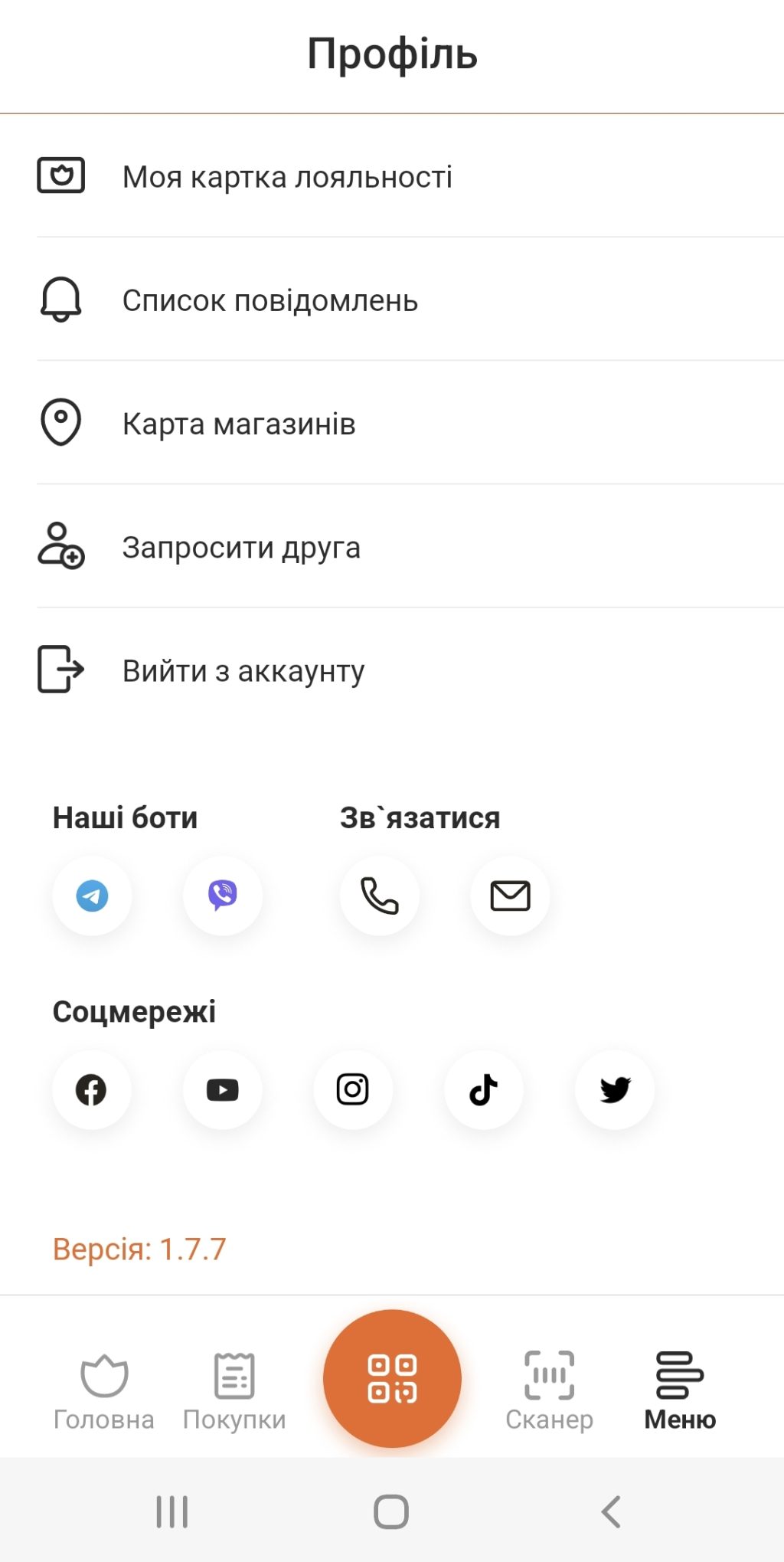
Task: Call support via the phone icon
Action: (380, 896)
